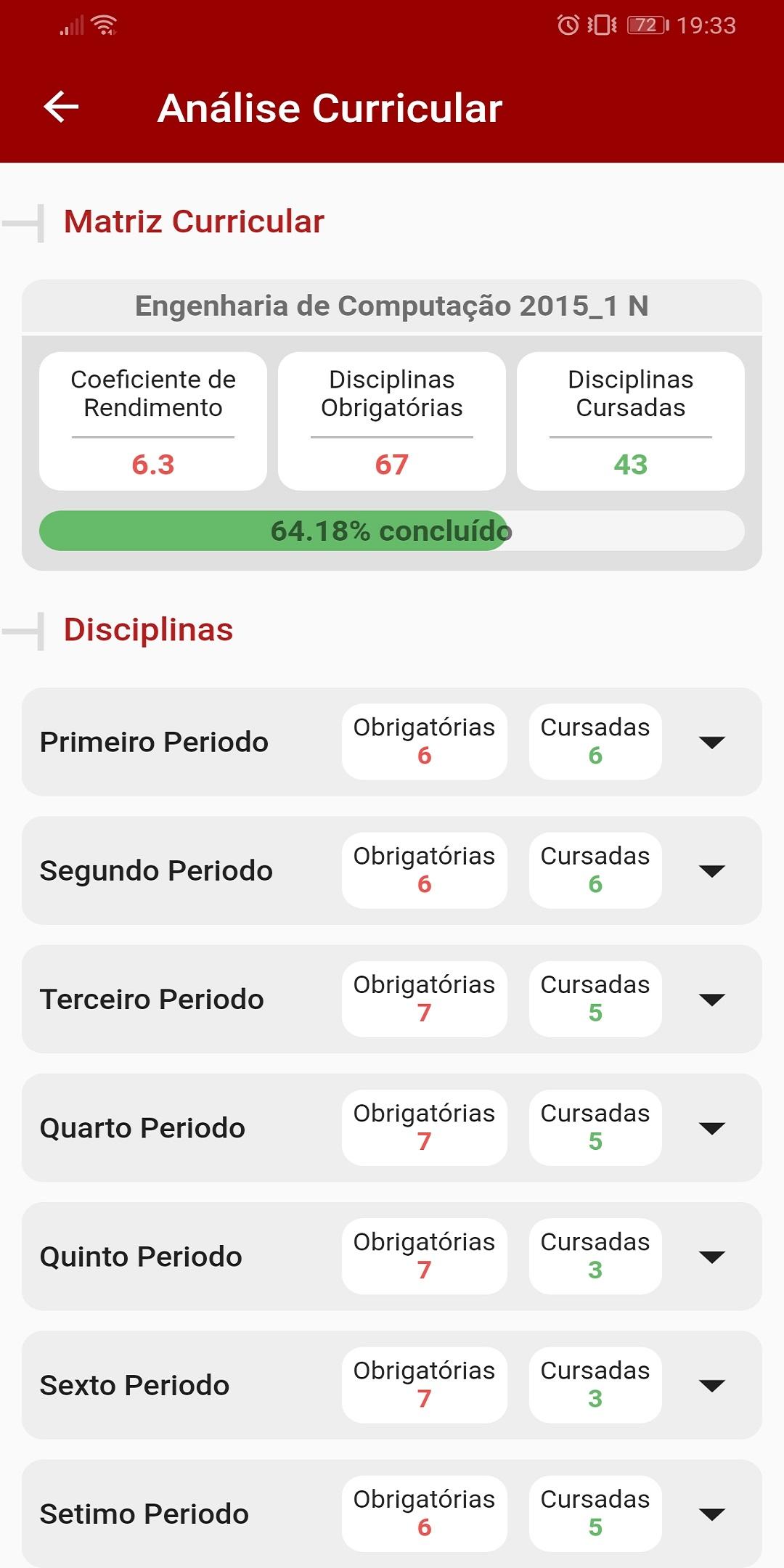784x1568 pixels.
Task: Expand Setimo Periodo list
Action: pyautogui.click(x=711, y=1514)
